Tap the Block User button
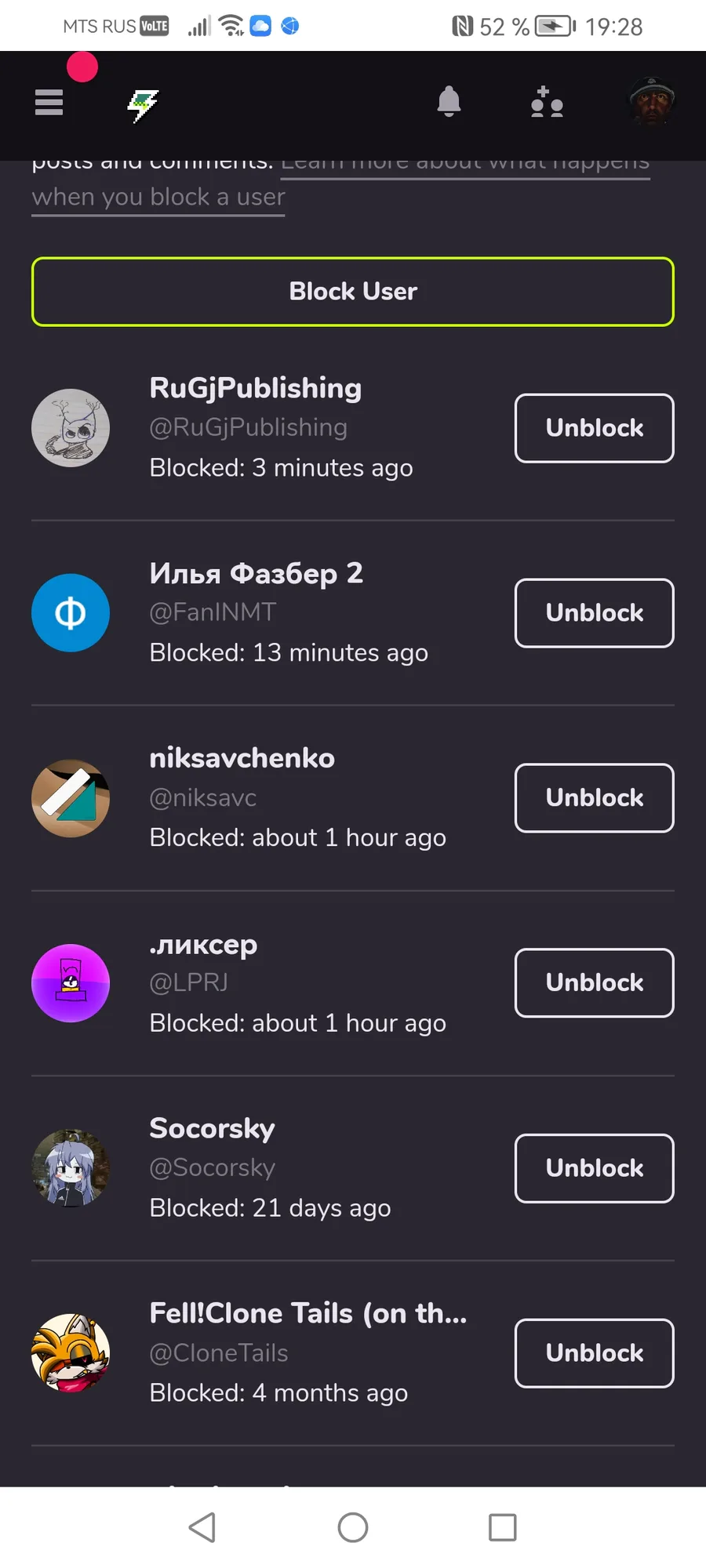706x1568 pixels. 353,292
